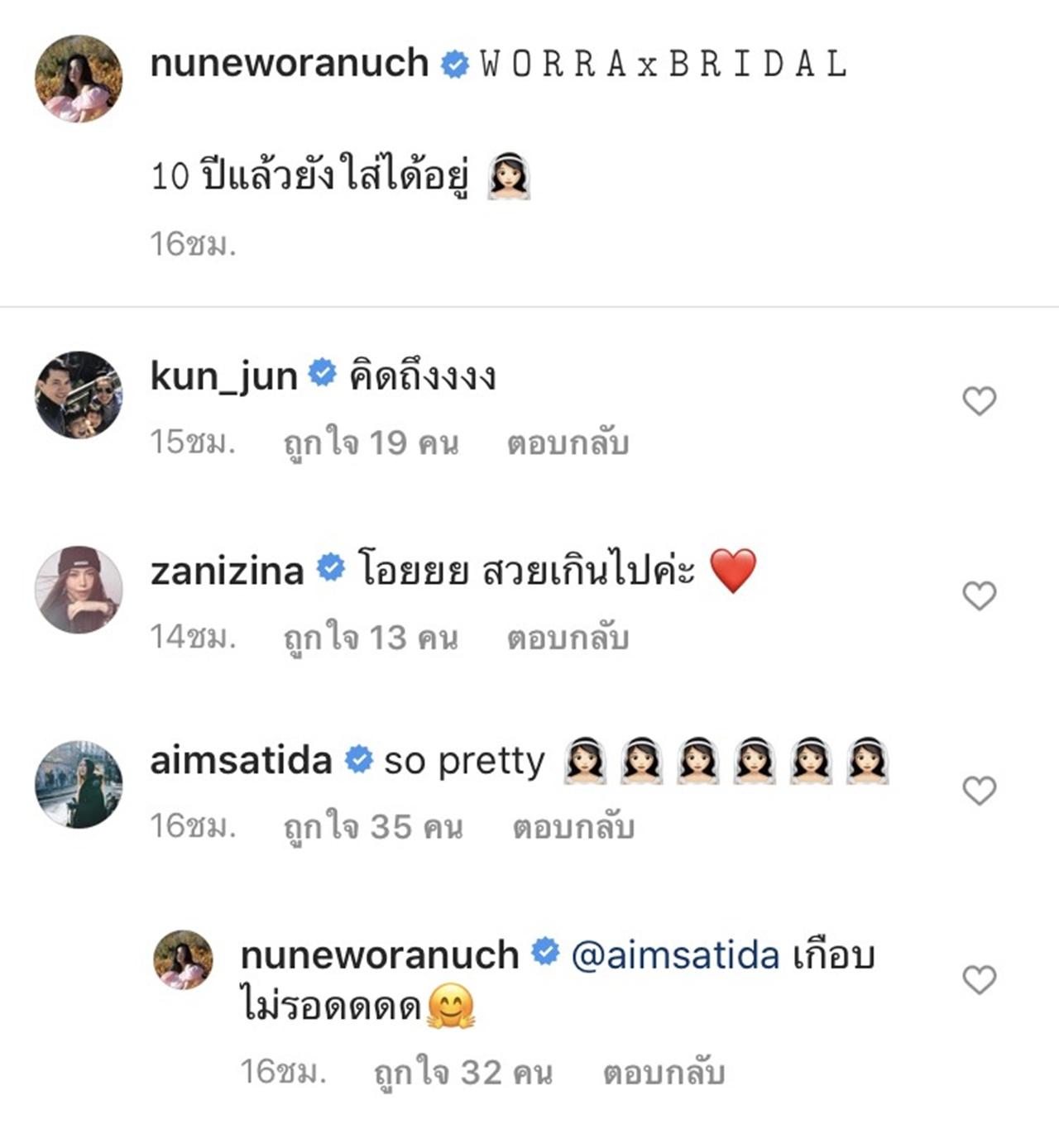Tap zanizina's profile picture

79,590
